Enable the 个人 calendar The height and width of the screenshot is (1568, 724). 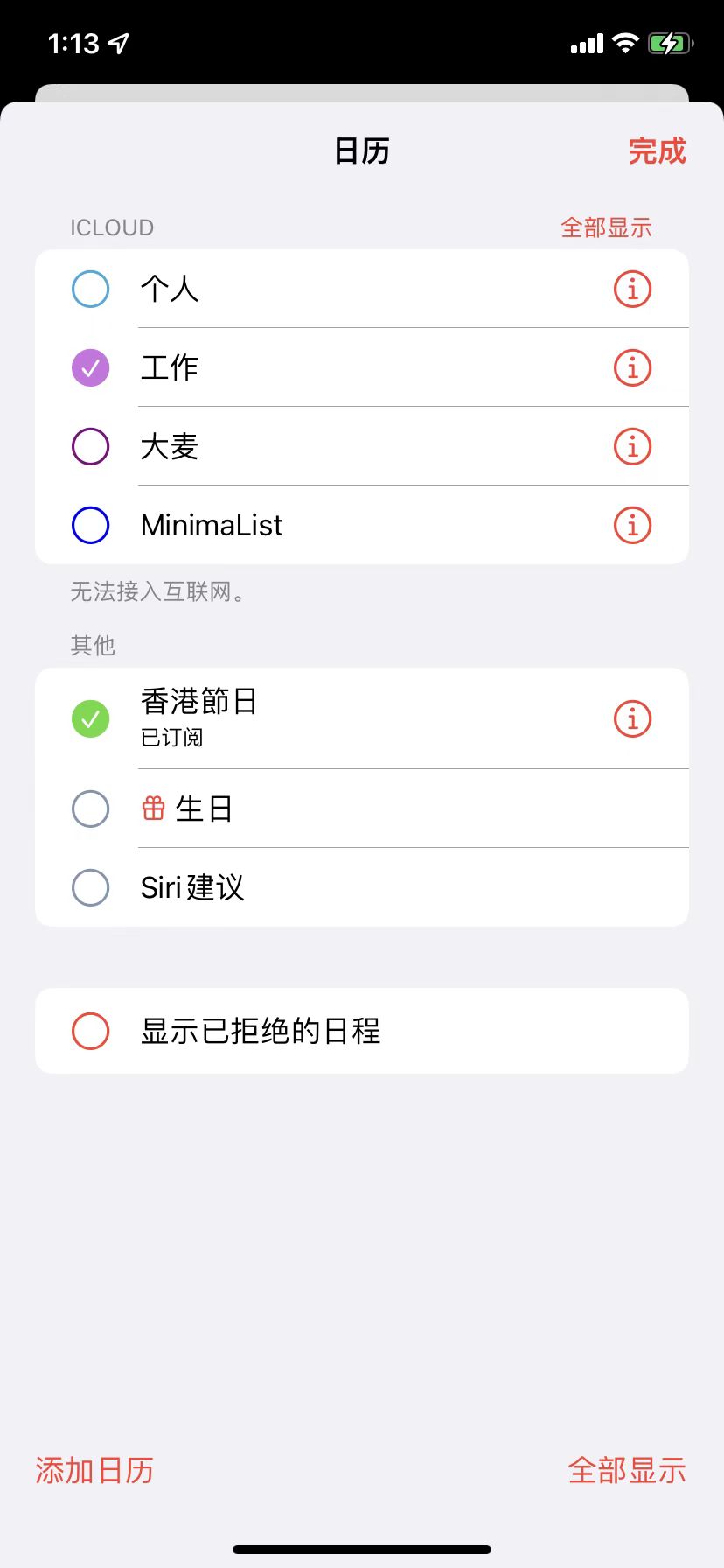(x=90, y=289)
